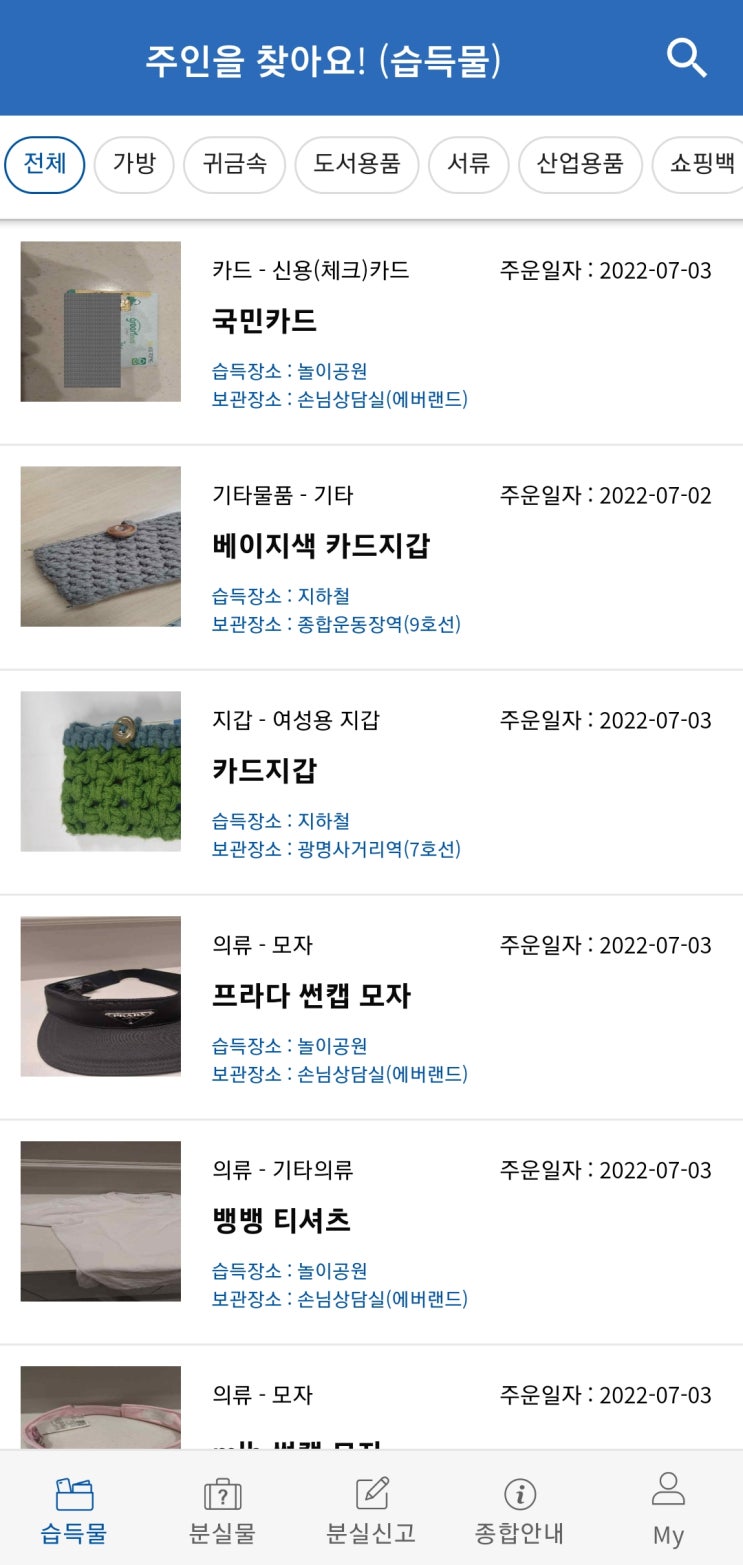The width and height of the screenshot is (743, 1565).
Task: View details of 프라다 썬캡 모자
Action: pos(311,996)
